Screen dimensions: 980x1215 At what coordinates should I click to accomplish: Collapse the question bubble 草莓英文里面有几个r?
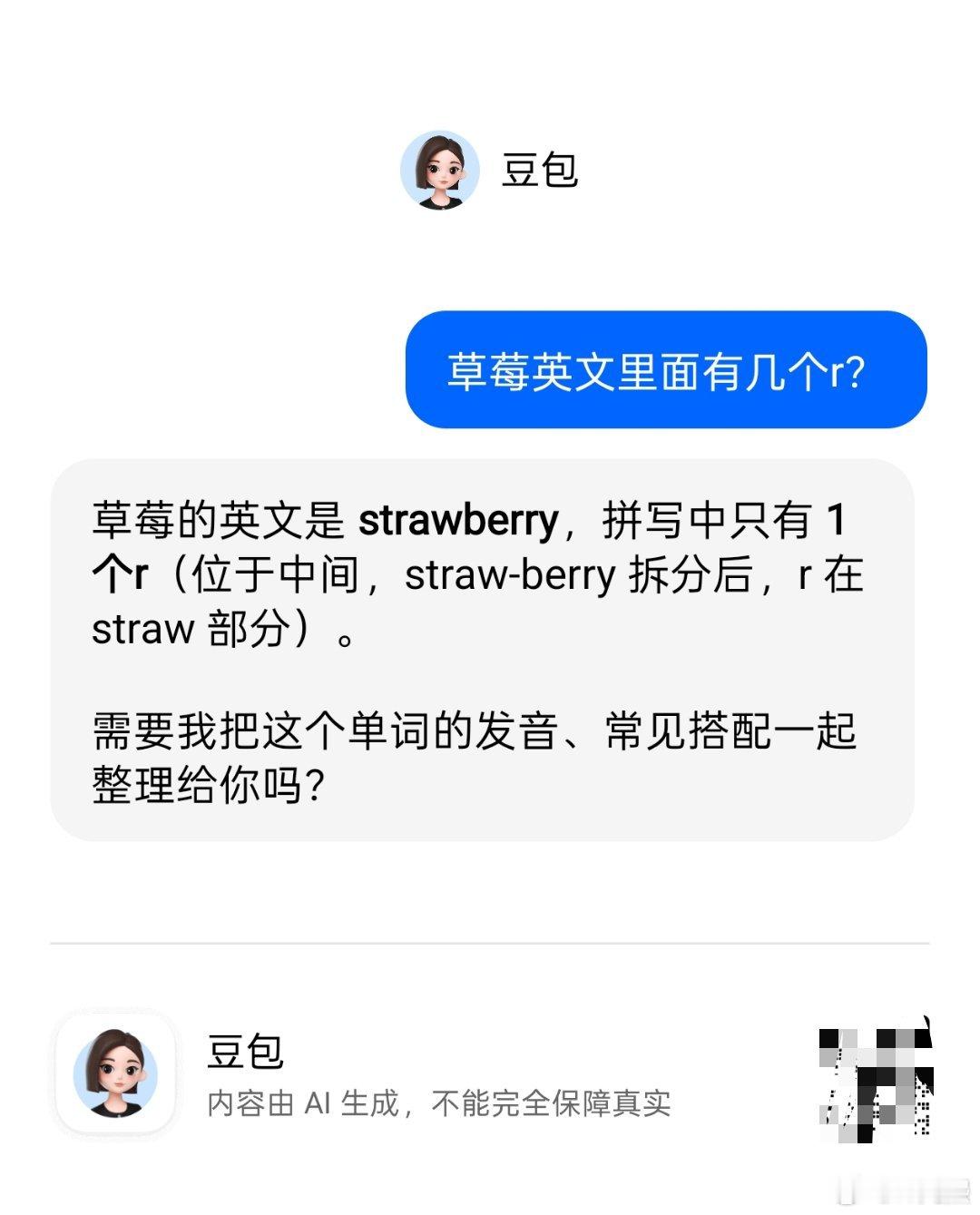pos(669,369)
